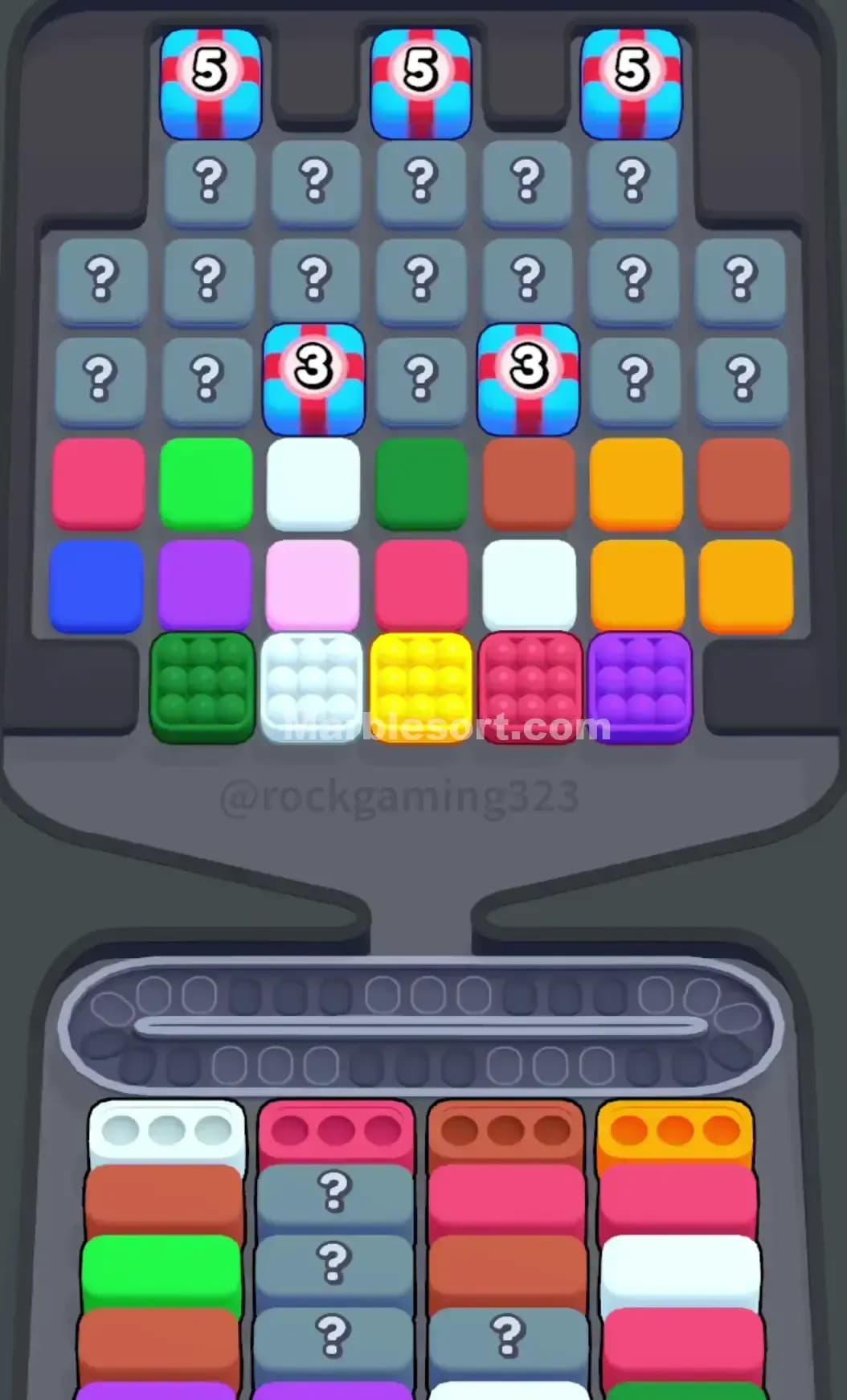Pick the blue block on the grid
The width and height of the screenshot is (847, 1400).
click(99, 583)
